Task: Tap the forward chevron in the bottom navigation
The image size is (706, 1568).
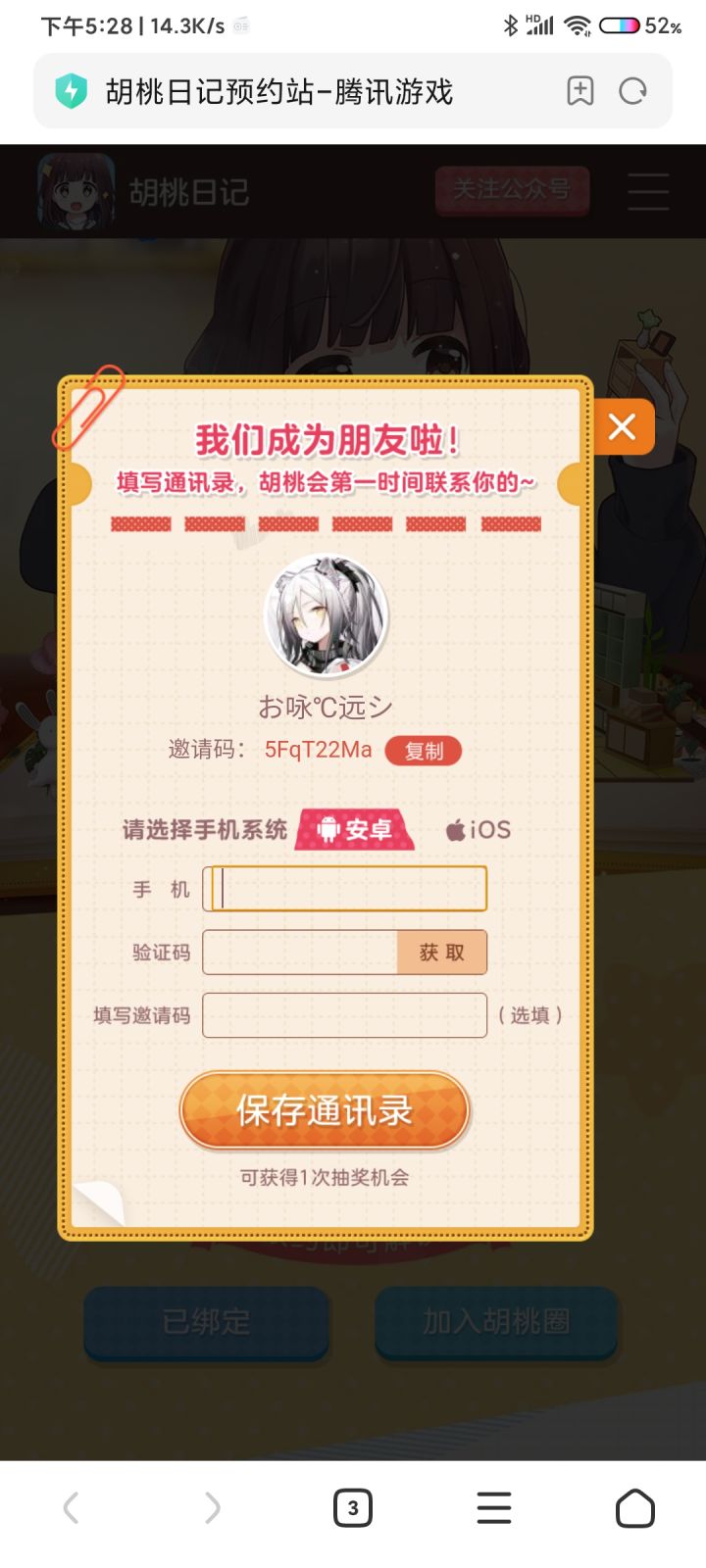Action: [x=213, y=1507]
